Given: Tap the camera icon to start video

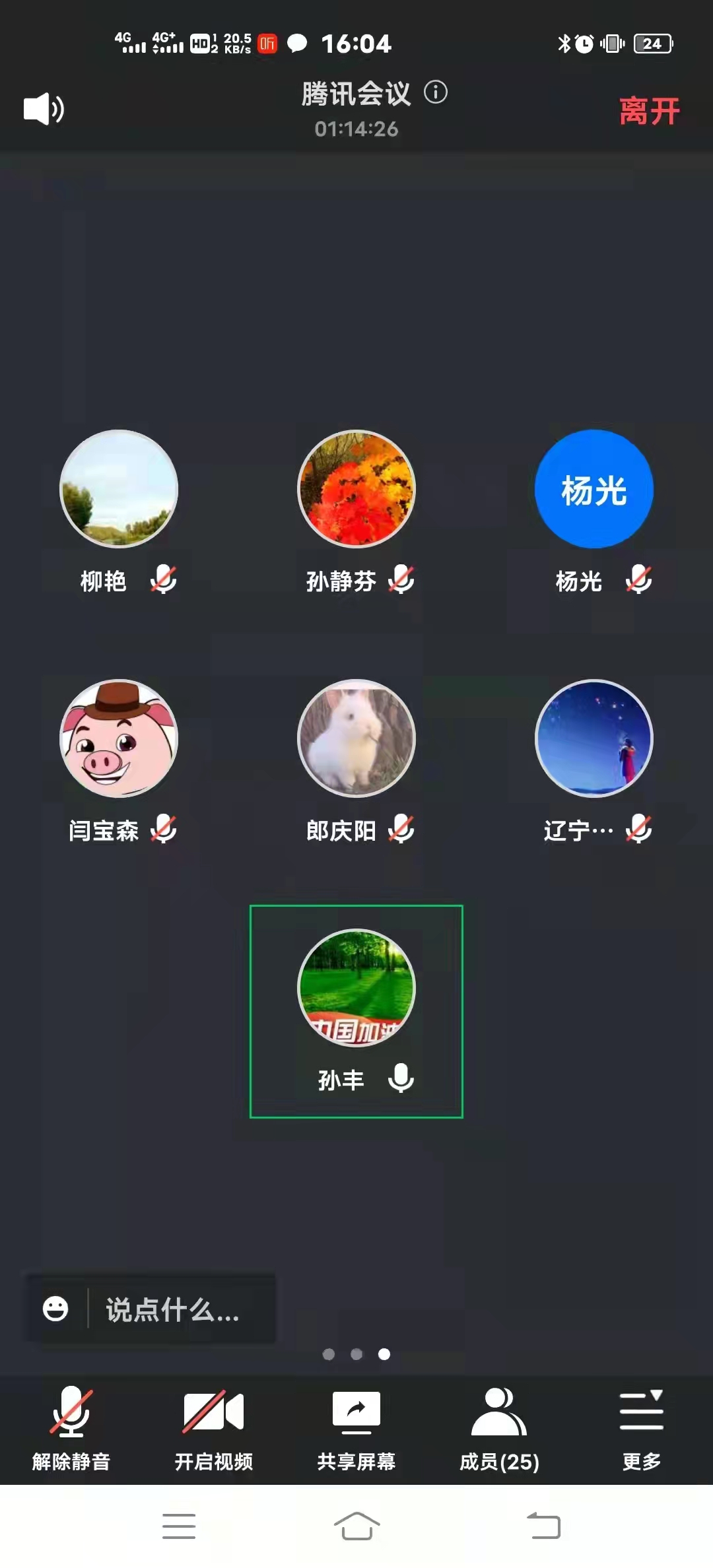Looking at the screenshot, I should [213, 1411].
